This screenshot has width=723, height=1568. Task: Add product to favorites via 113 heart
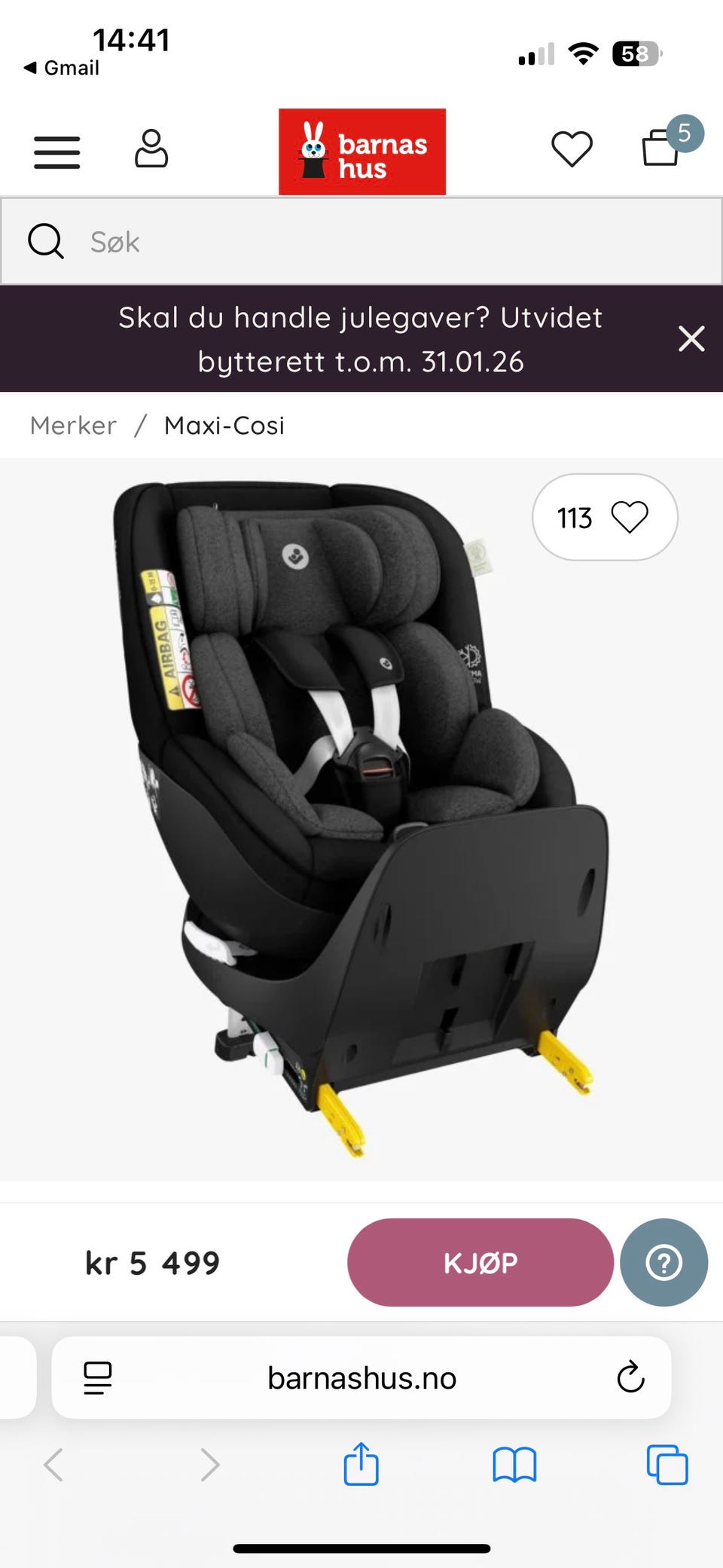pyautogui.click(x=605, y=517)
